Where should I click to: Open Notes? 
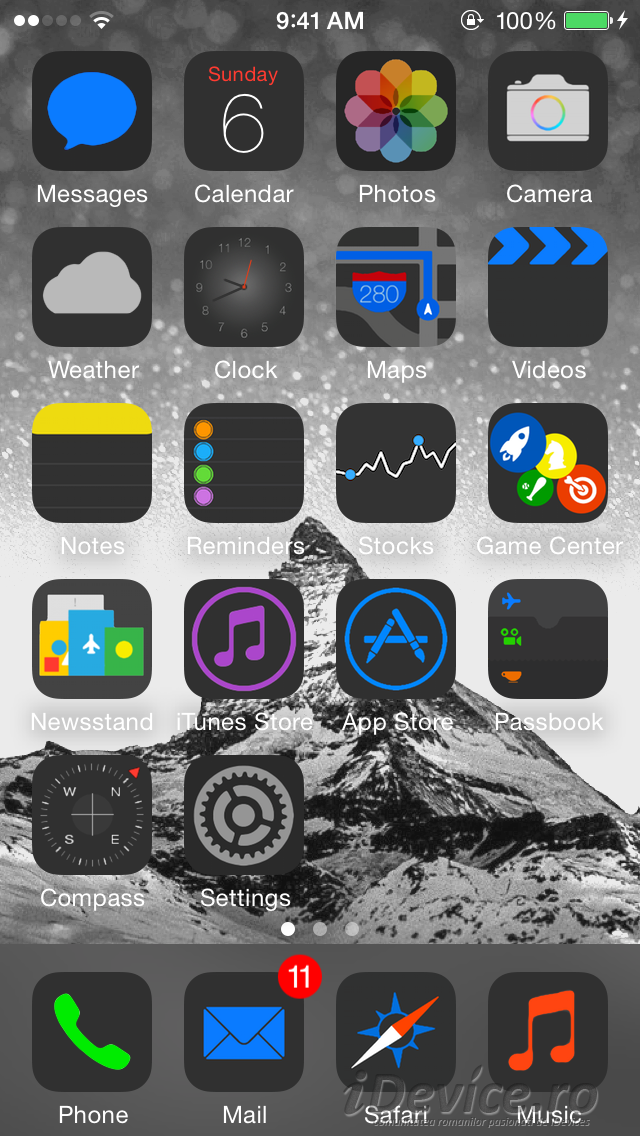pyautogui.click(x=92, y=463)
